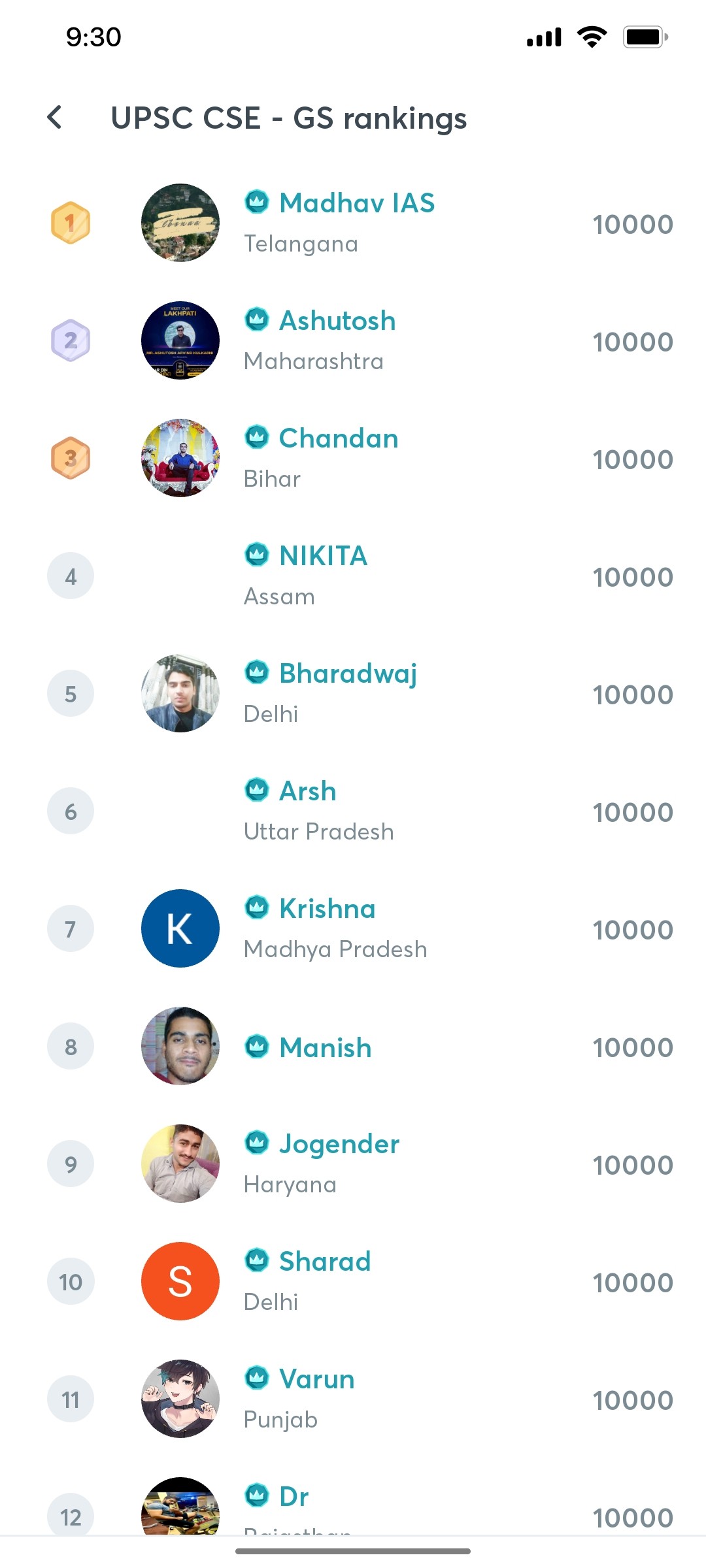Click the bronze rank 3 hexagon badge

tap(71, 458)
